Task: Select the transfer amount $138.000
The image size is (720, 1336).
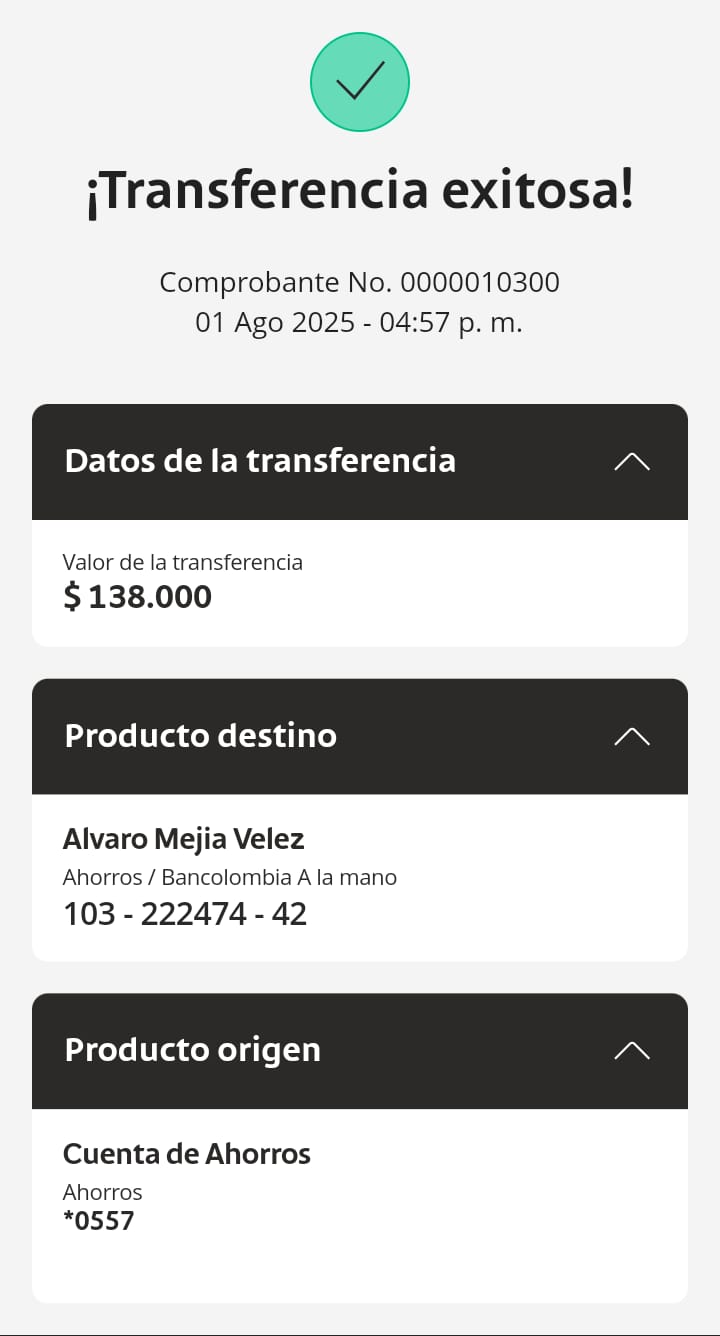Action: [137, 596]
